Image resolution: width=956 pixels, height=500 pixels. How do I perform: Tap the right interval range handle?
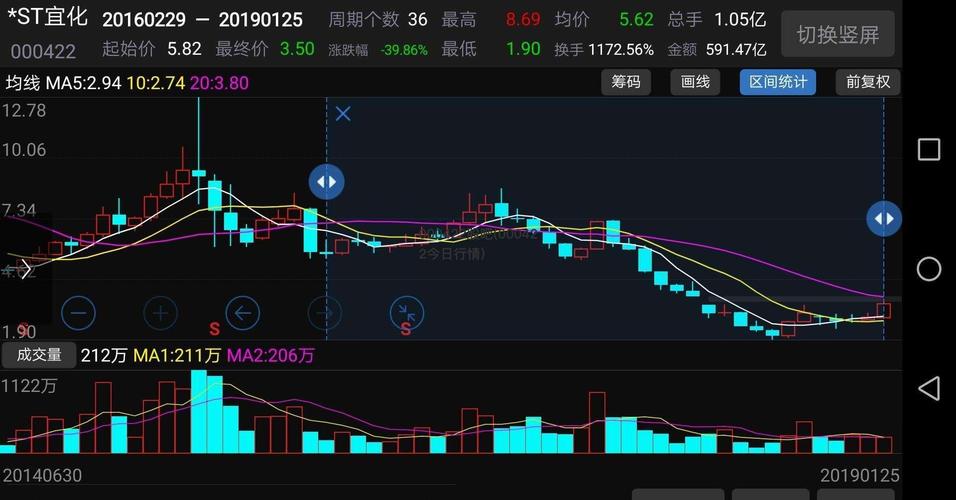883,218
